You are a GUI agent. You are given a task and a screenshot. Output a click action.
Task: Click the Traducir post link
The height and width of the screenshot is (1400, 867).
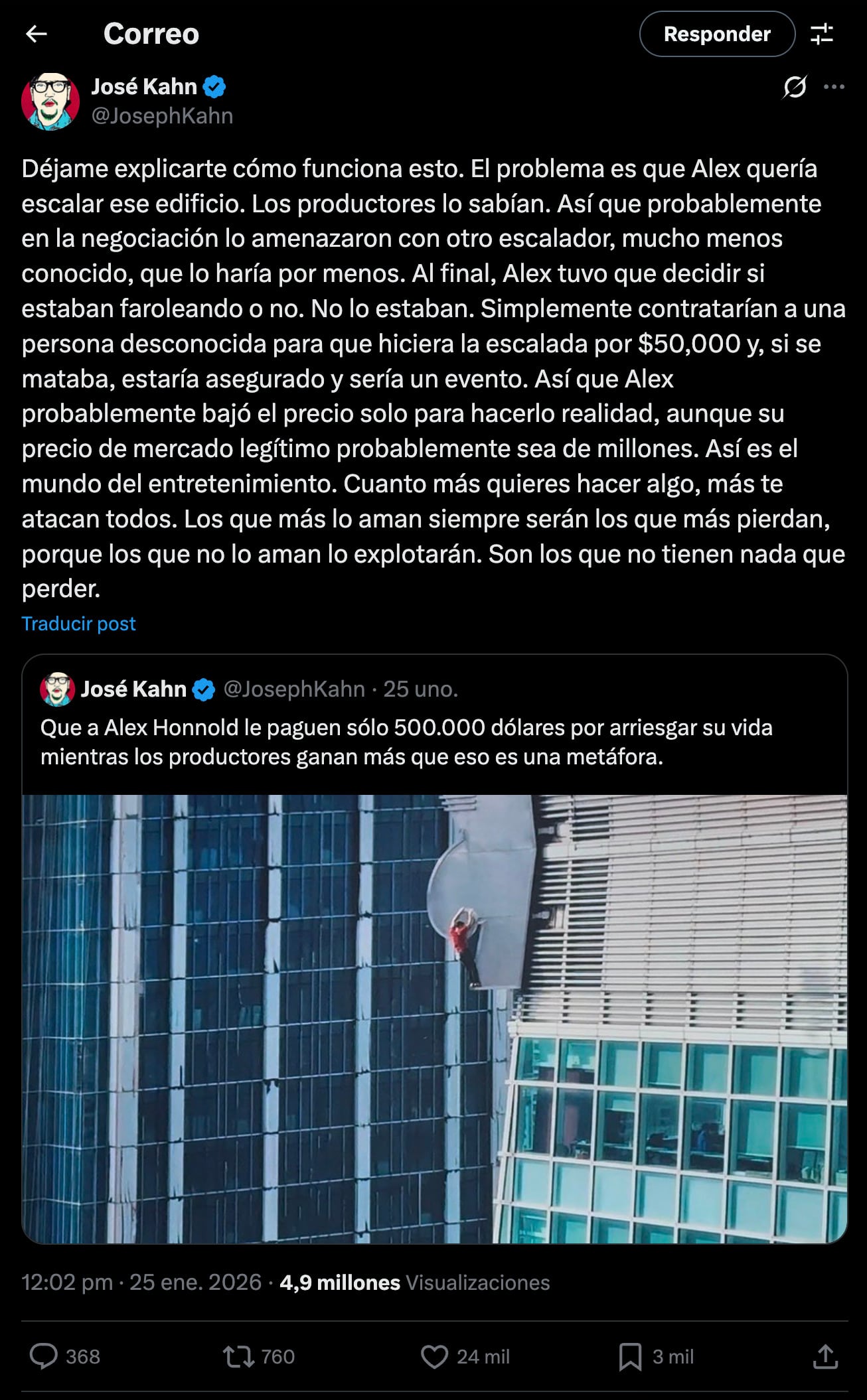click(x=78, y=623)
